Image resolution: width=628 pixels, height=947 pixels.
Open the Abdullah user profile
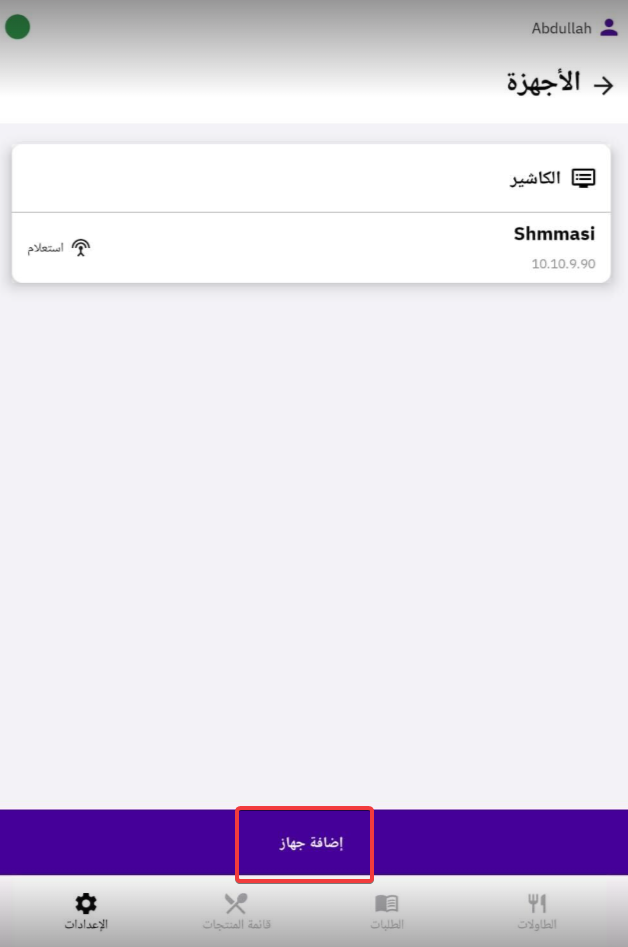576,28
